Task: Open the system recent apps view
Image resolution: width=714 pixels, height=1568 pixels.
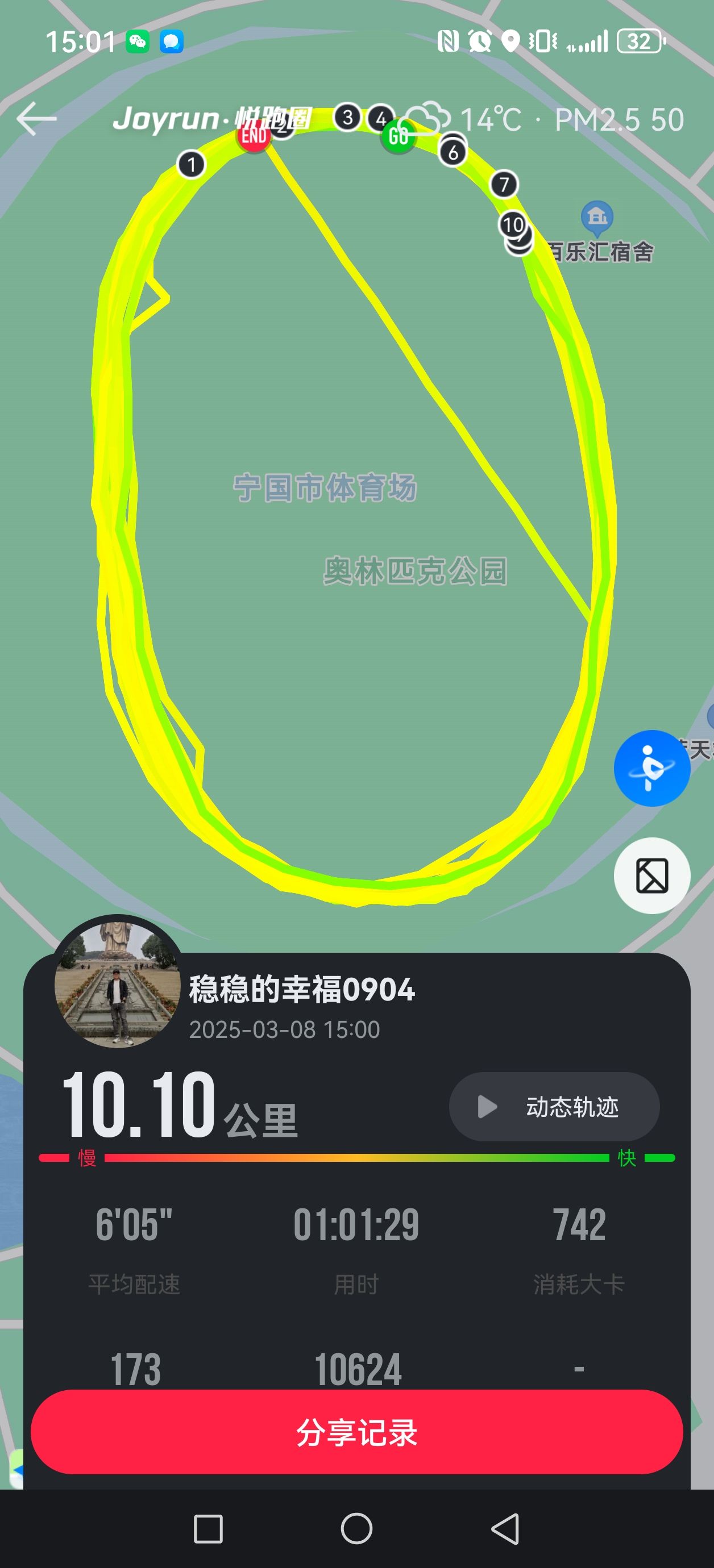Action: point(207,1529)
